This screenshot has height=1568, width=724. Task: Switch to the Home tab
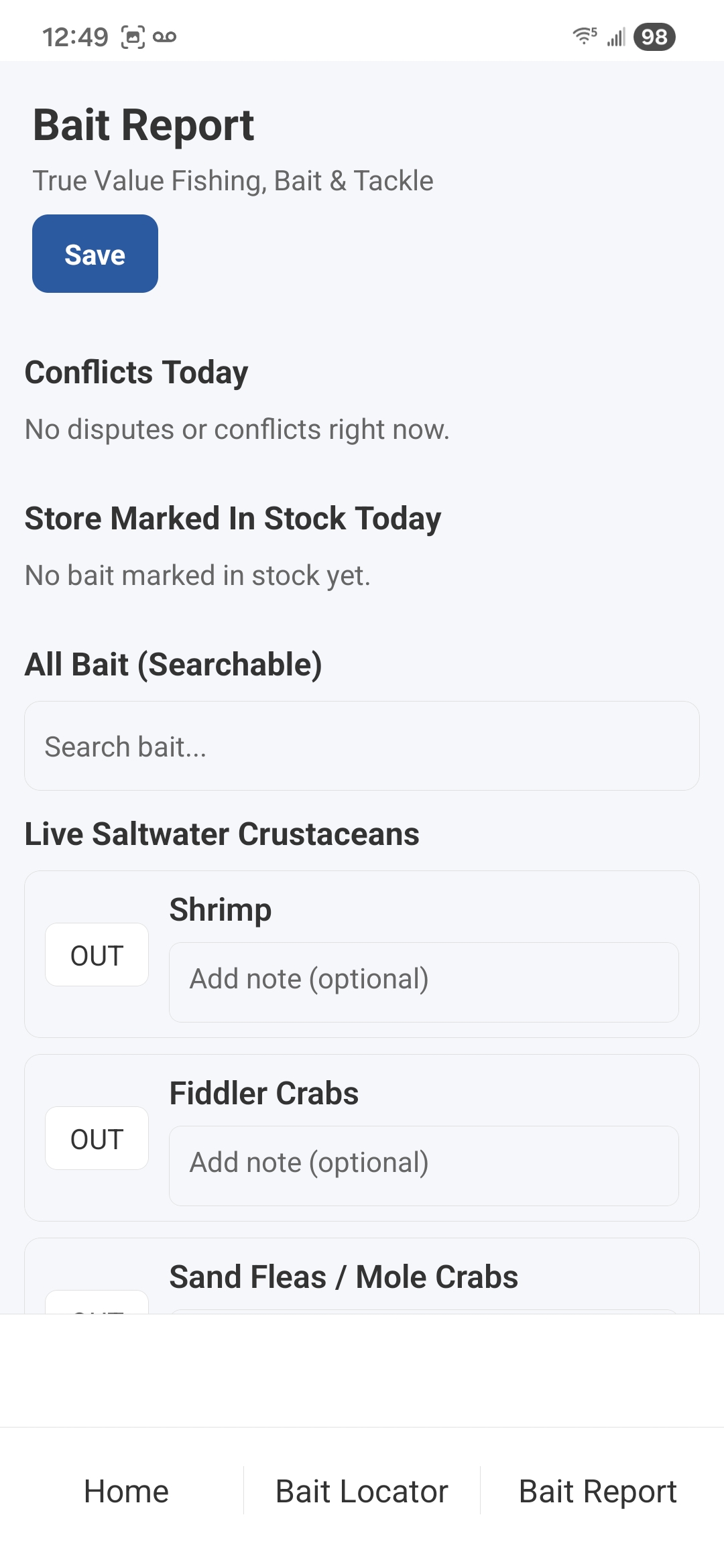click(x=125, y=1490)
